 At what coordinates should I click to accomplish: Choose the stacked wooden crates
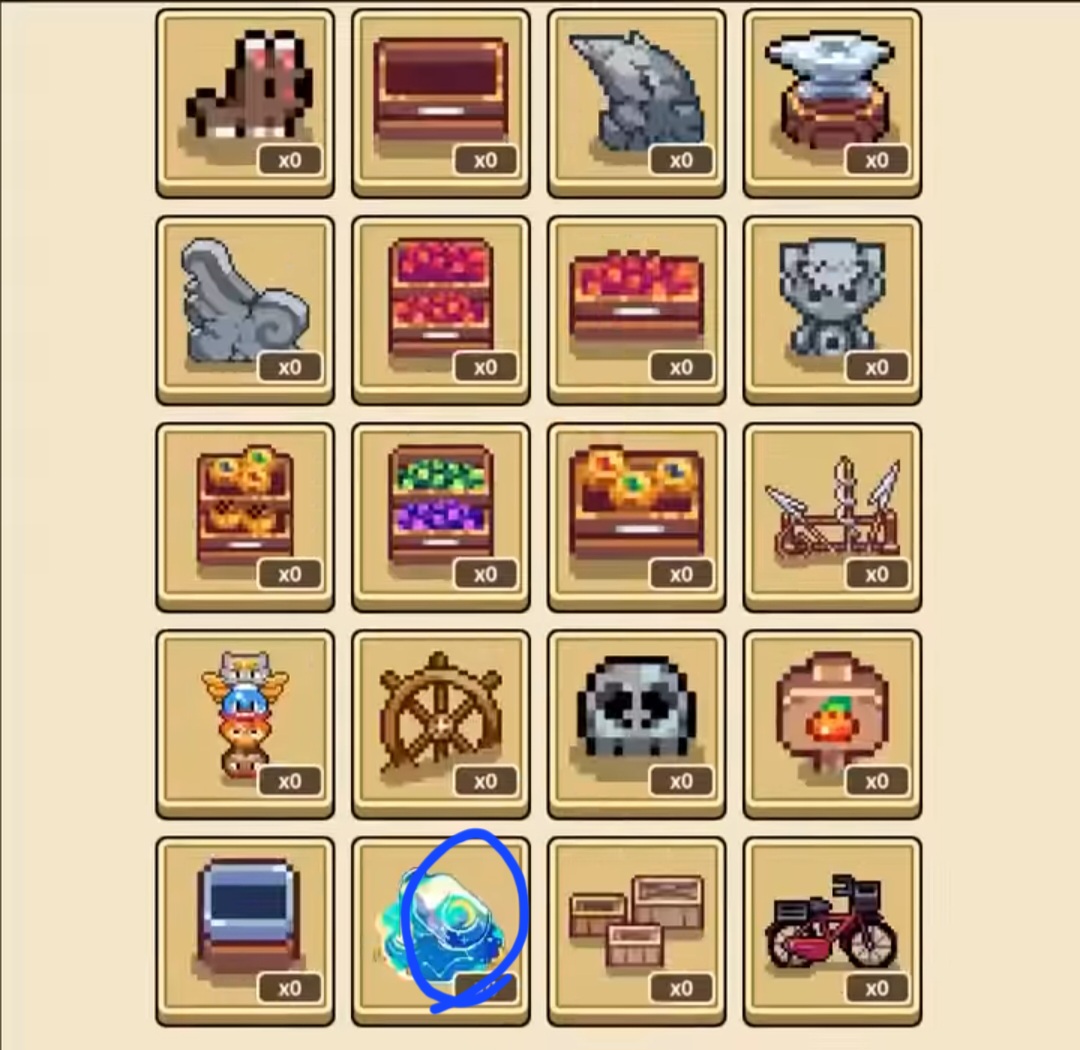click(636, 931)
